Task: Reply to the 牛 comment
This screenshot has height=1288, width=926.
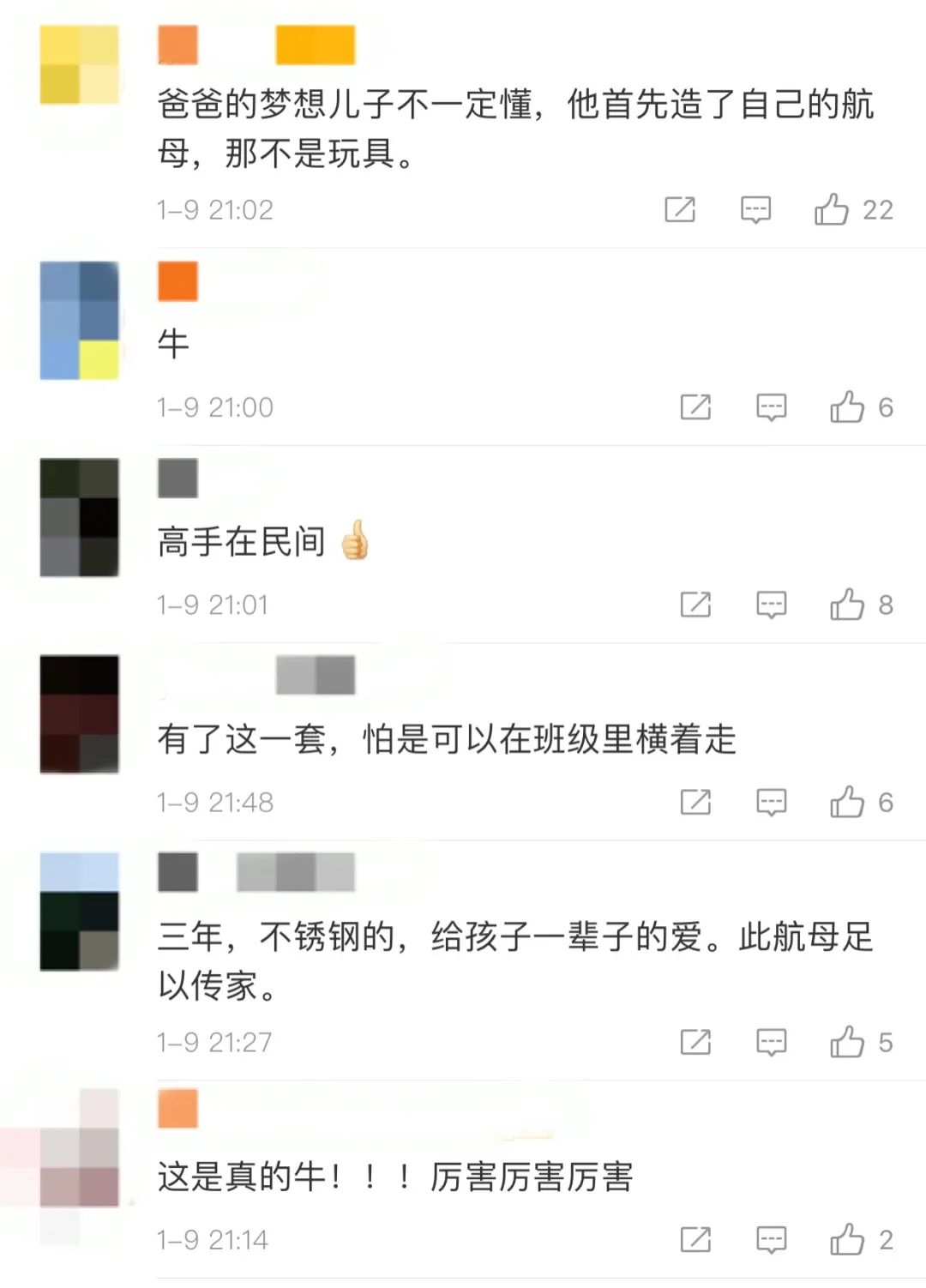Action: point(771,407)
